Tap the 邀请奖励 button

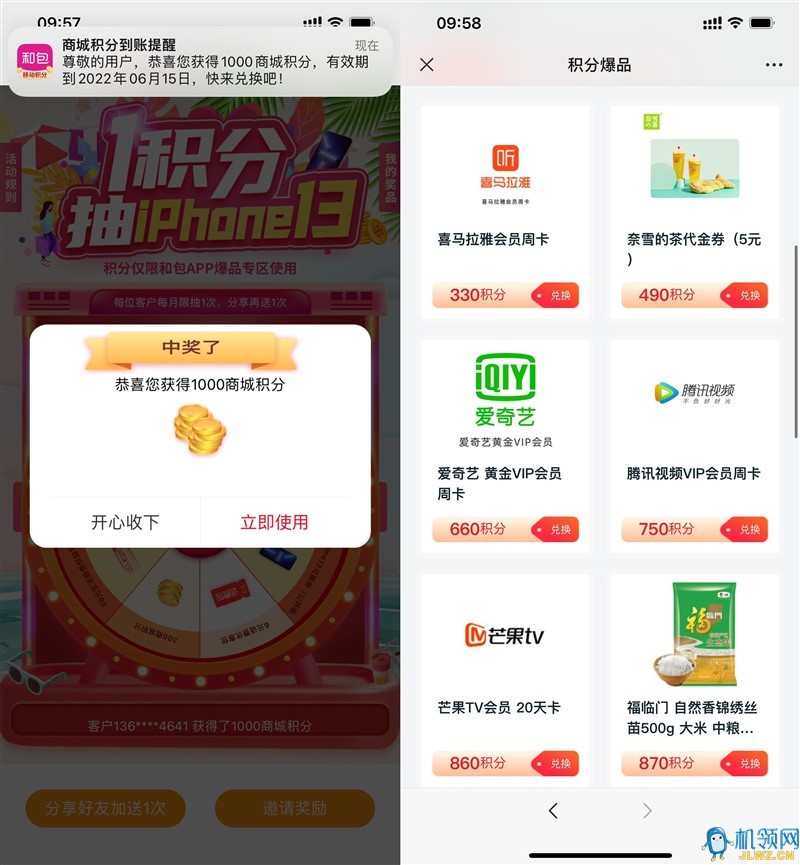pos(295,808)
